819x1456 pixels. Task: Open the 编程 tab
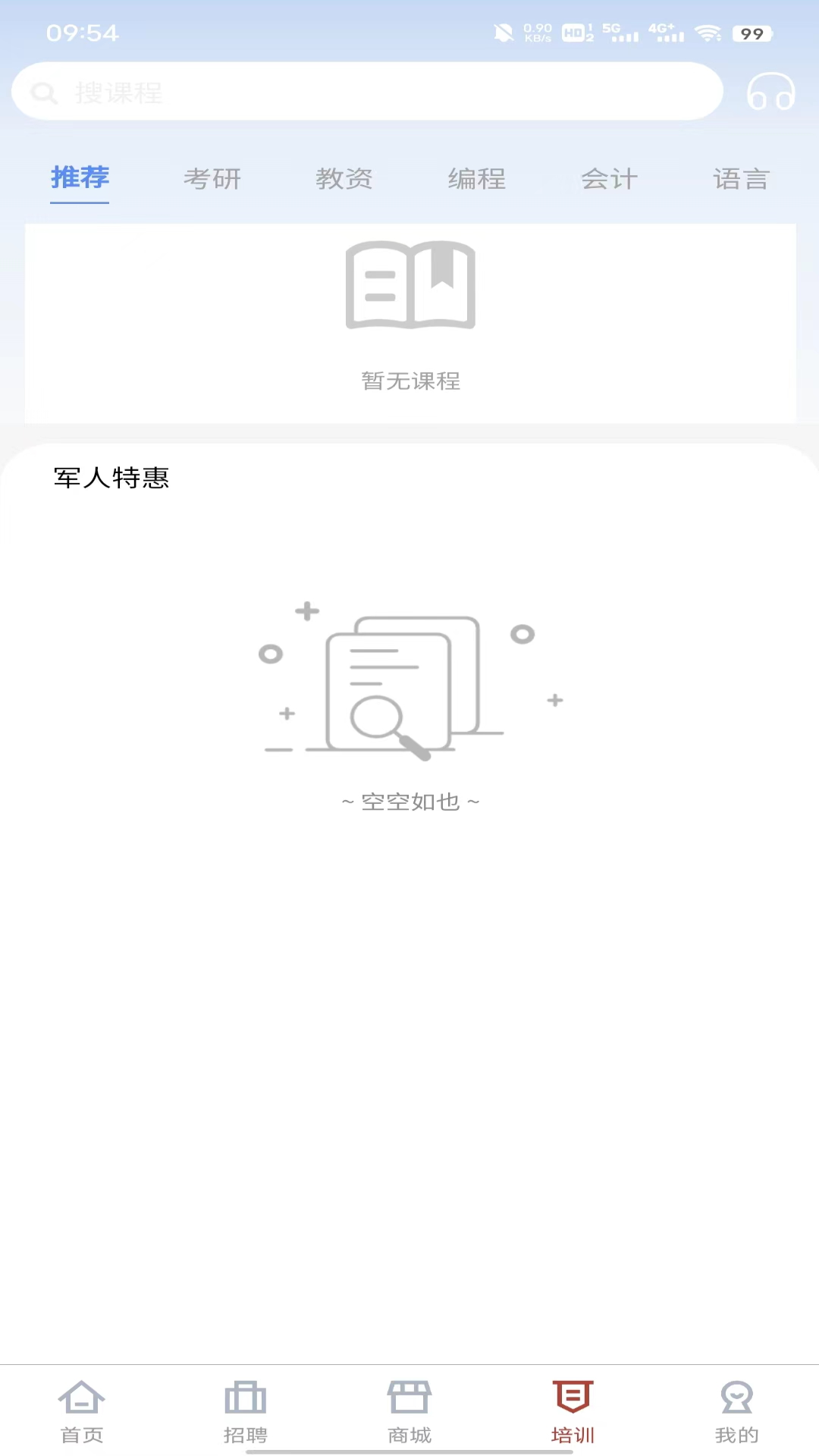[477, 179]
